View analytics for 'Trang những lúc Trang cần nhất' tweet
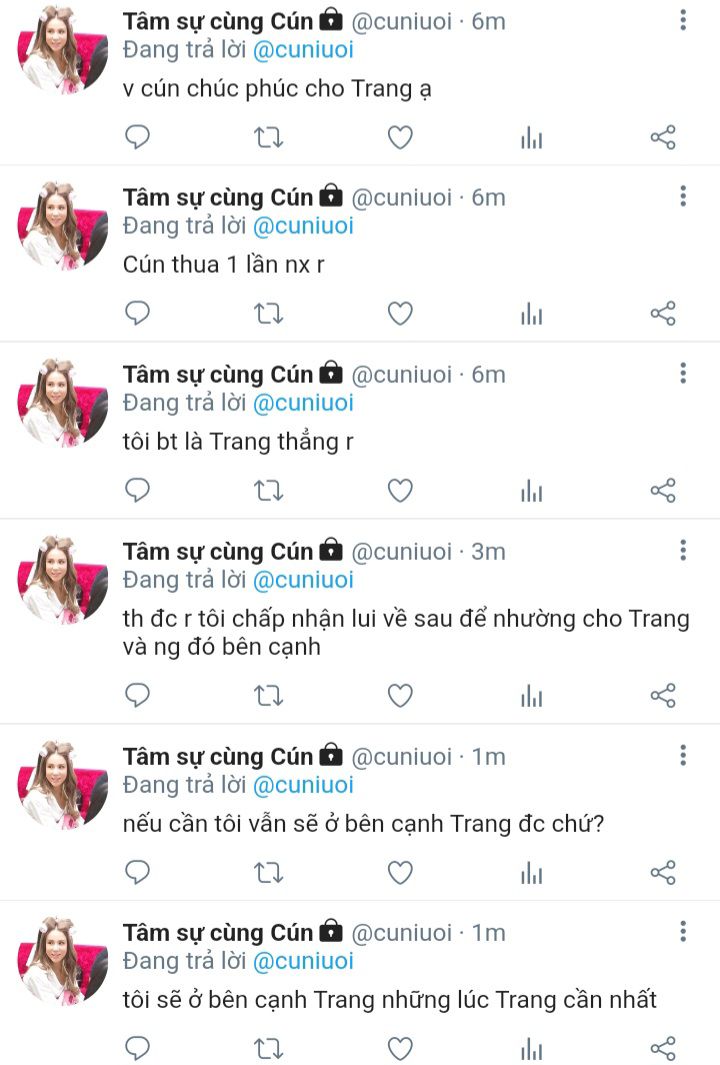 531,1048
